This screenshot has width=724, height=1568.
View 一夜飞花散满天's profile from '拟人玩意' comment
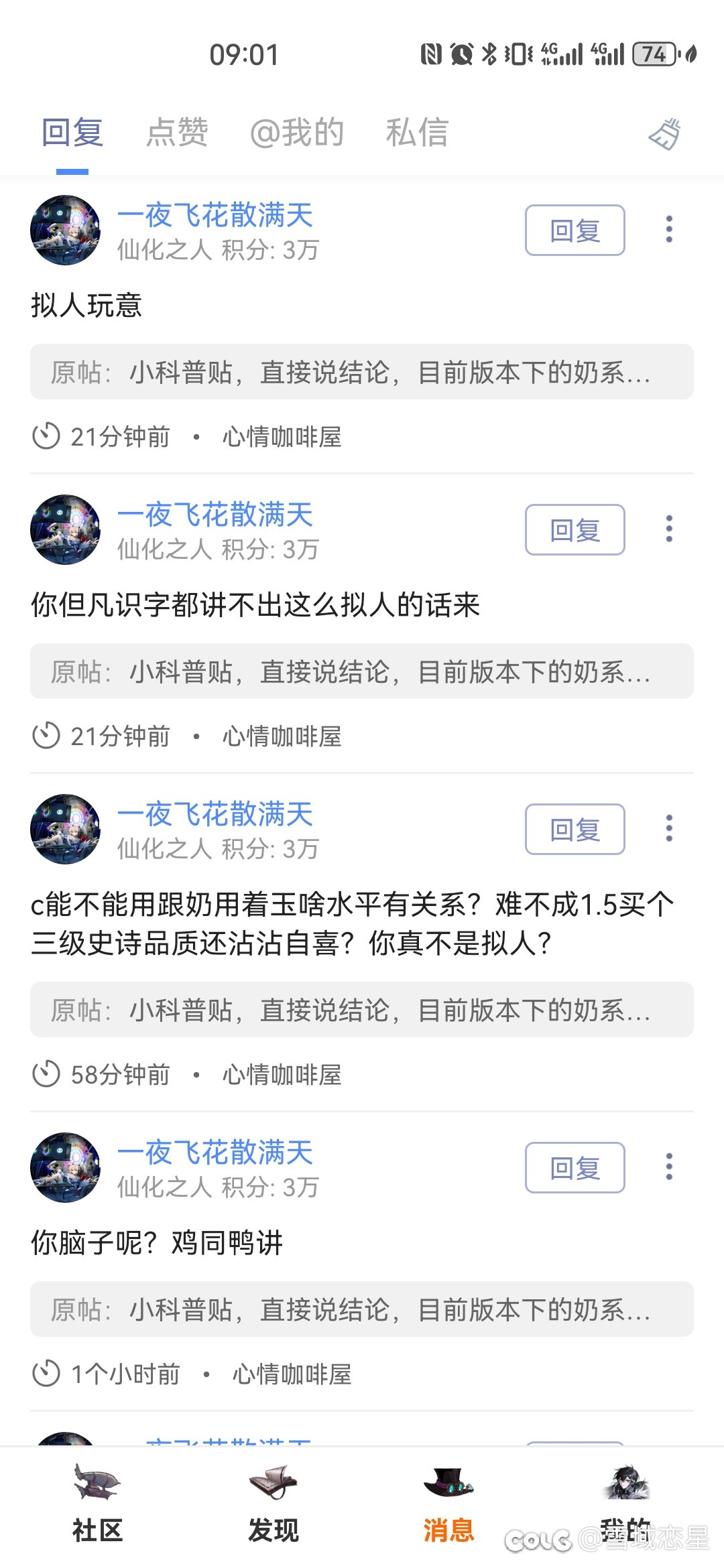215,216
